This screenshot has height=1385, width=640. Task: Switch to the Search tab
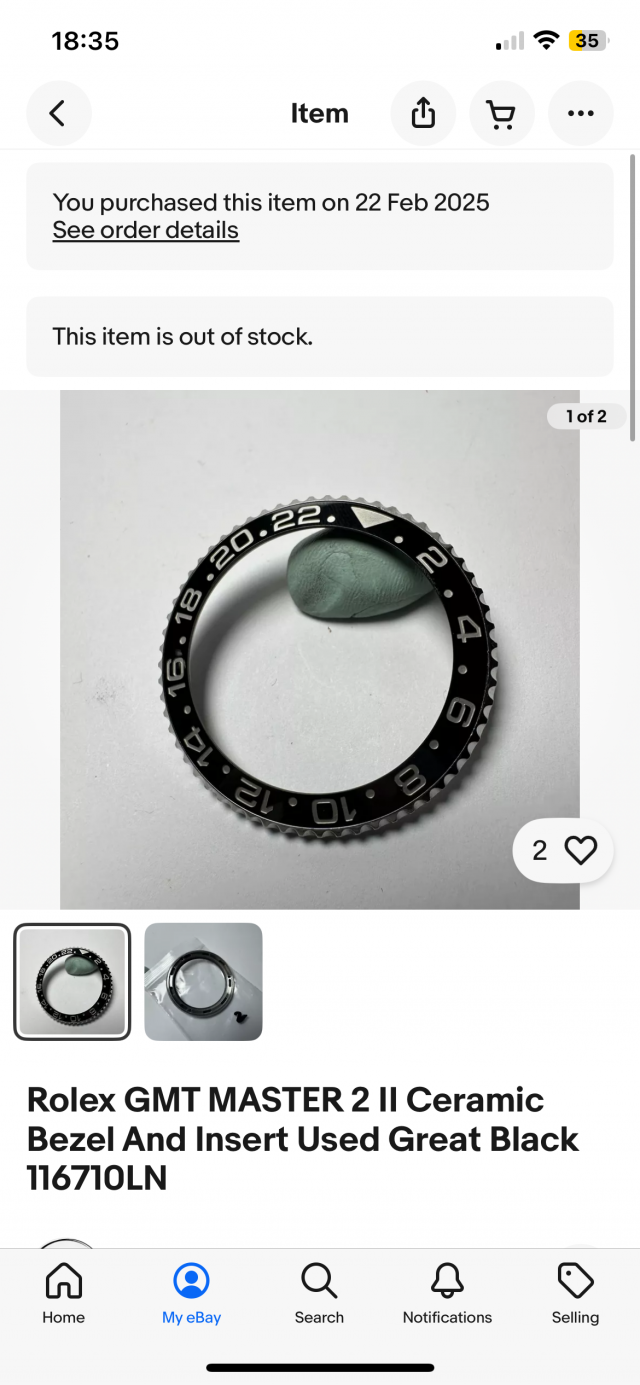click(x=319, y=1293)
